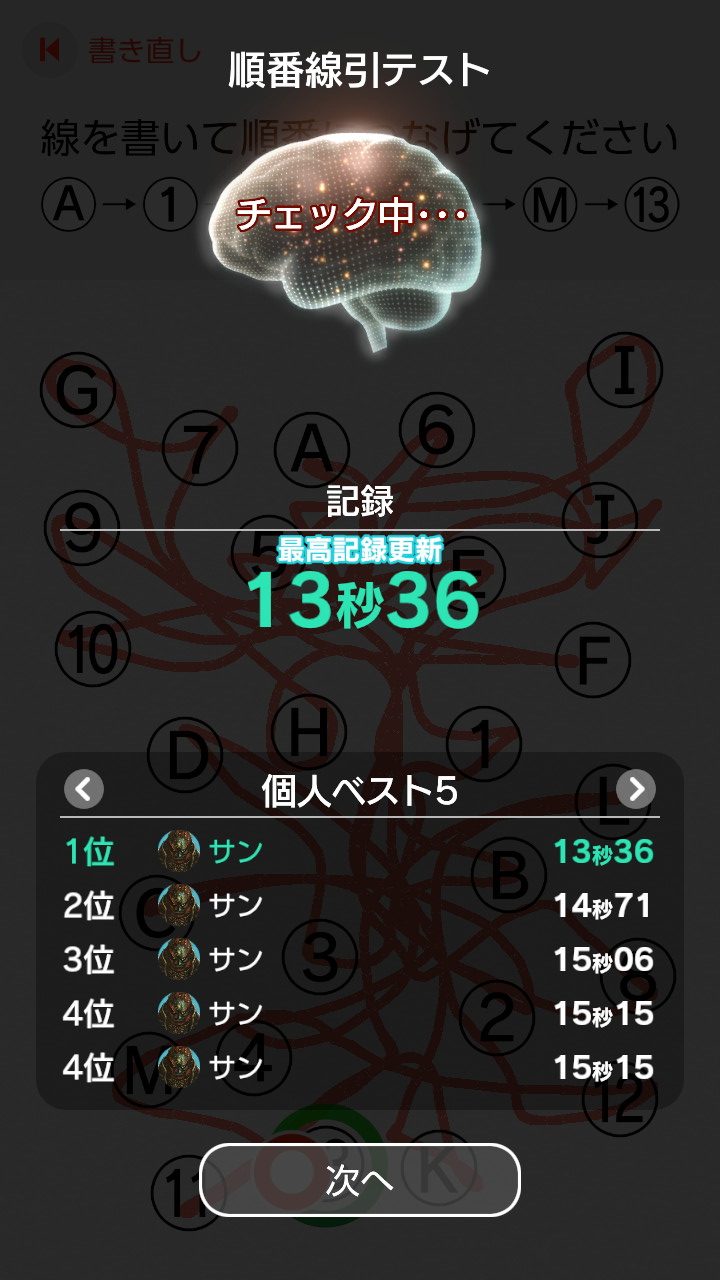
Task: Show the previous ranking list with the left arrow
Action: click(84, 789)
